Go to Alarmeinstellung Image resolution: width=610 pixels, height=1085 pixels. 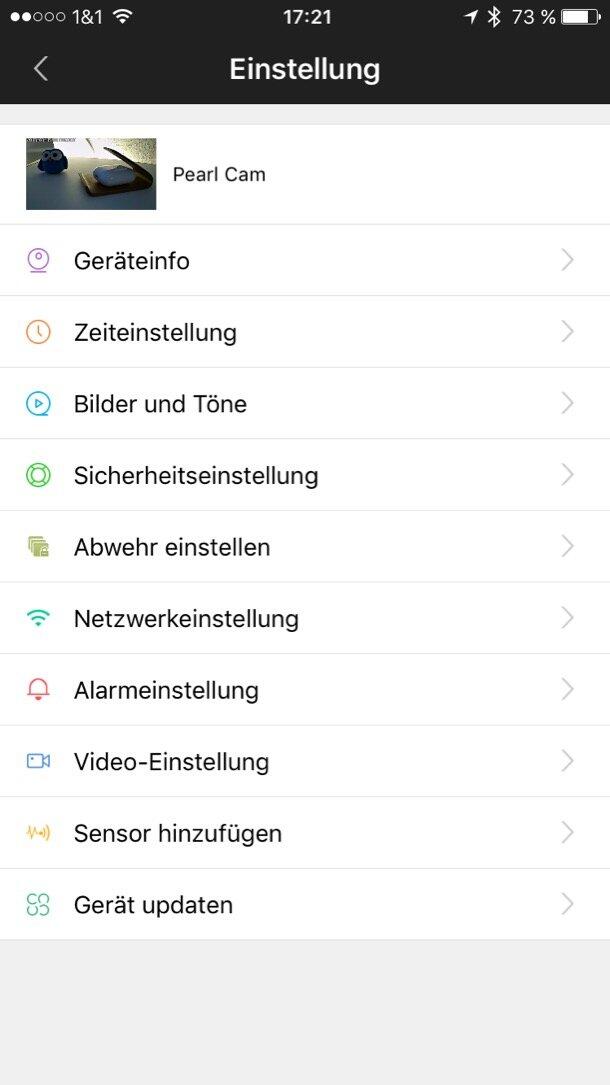coord(166,690)
